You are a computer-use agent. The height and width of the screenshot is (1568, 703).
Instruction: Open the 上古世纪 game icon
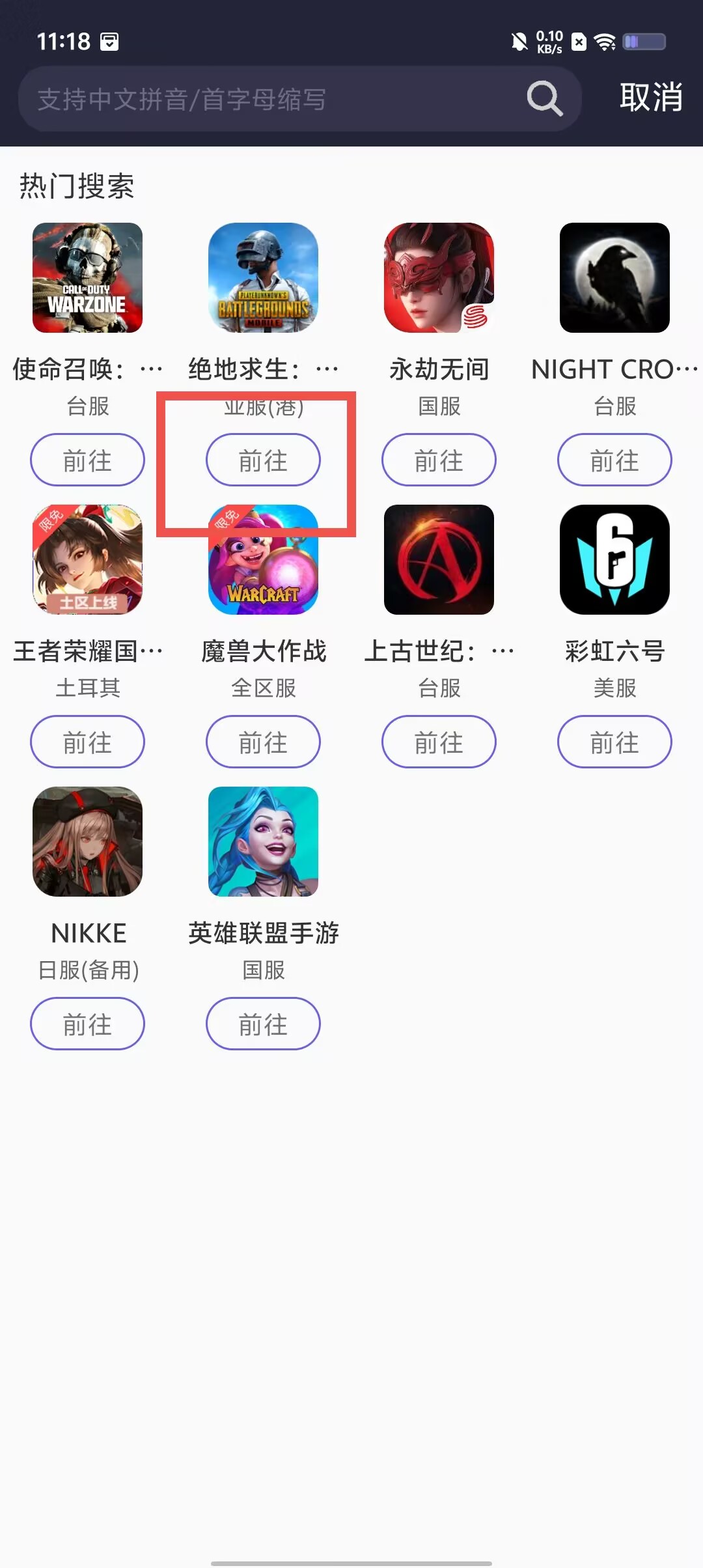(439, 559)
